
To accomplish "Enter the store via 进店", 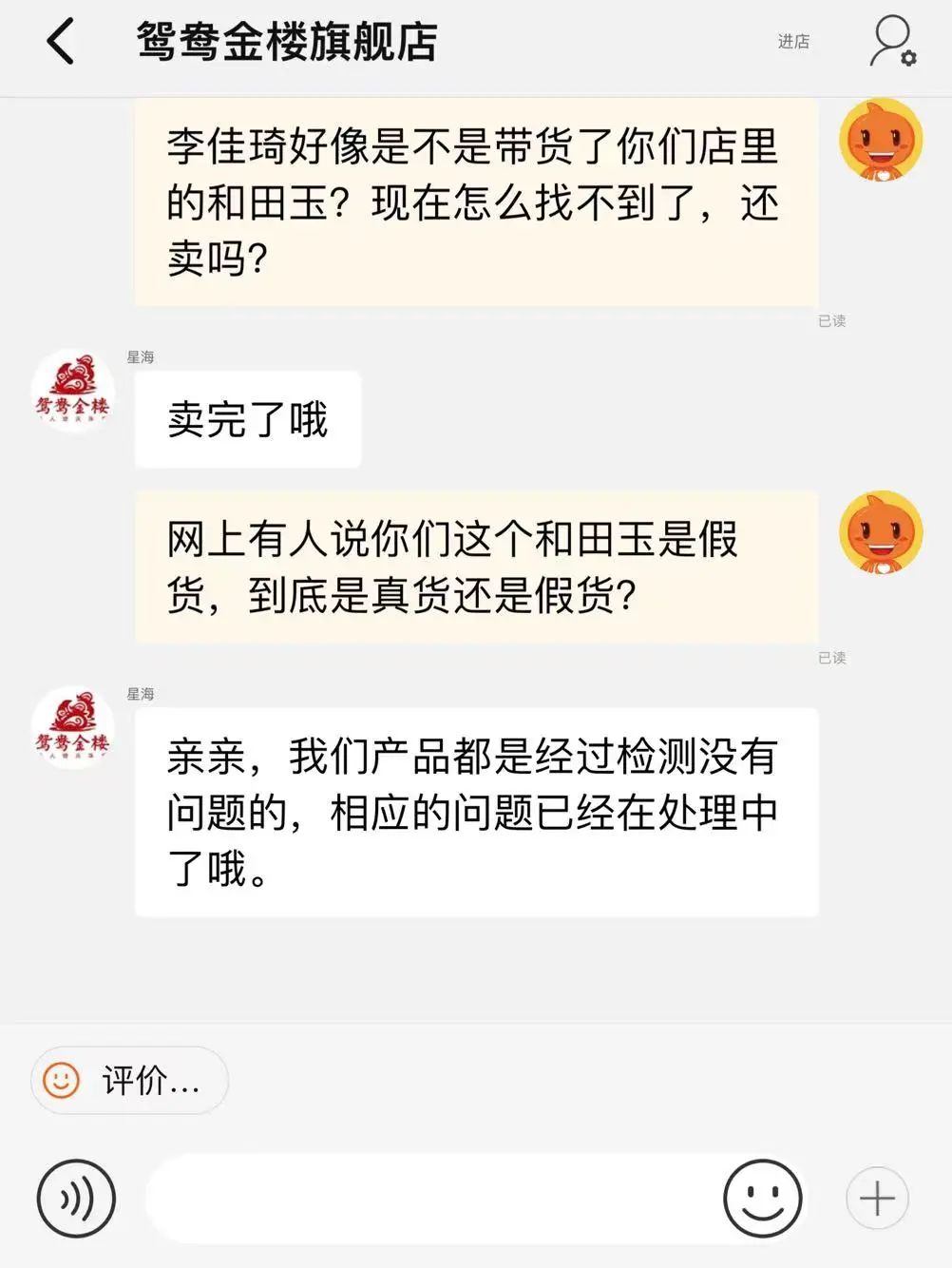I will (x=793, y=42).
